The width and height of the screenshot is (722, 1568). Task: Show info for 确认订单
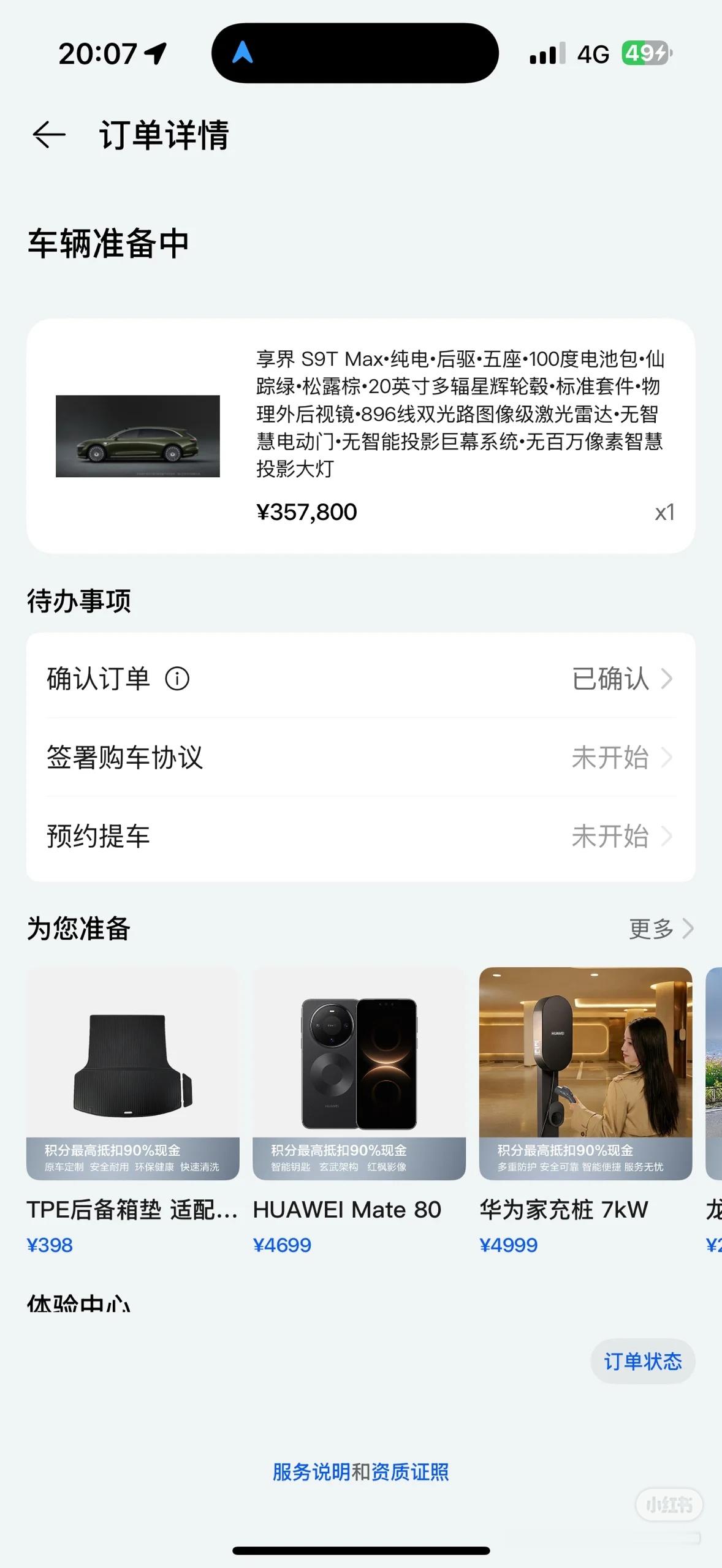[177, 679]
